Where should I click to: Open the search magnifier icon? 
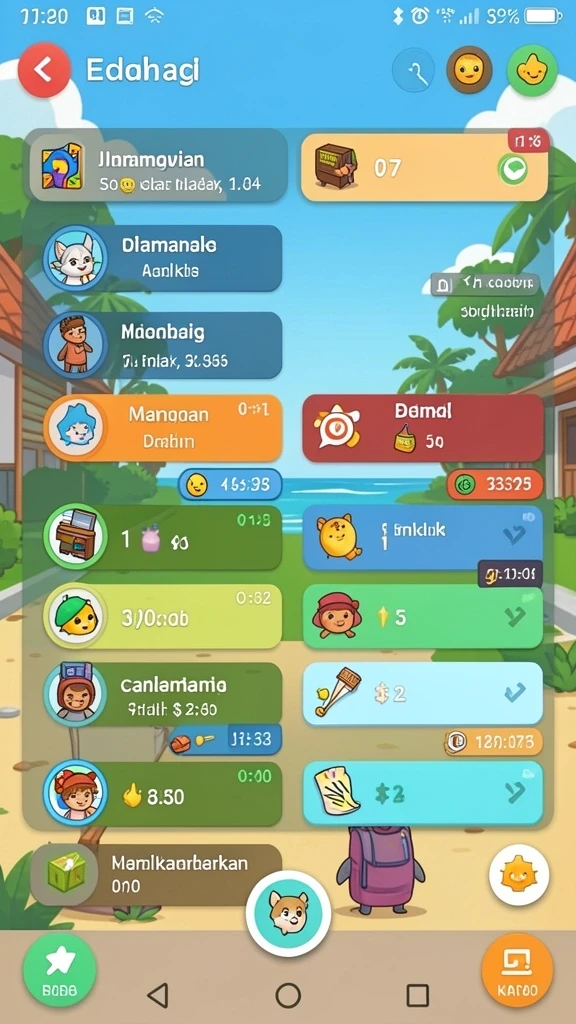(414, 71)
